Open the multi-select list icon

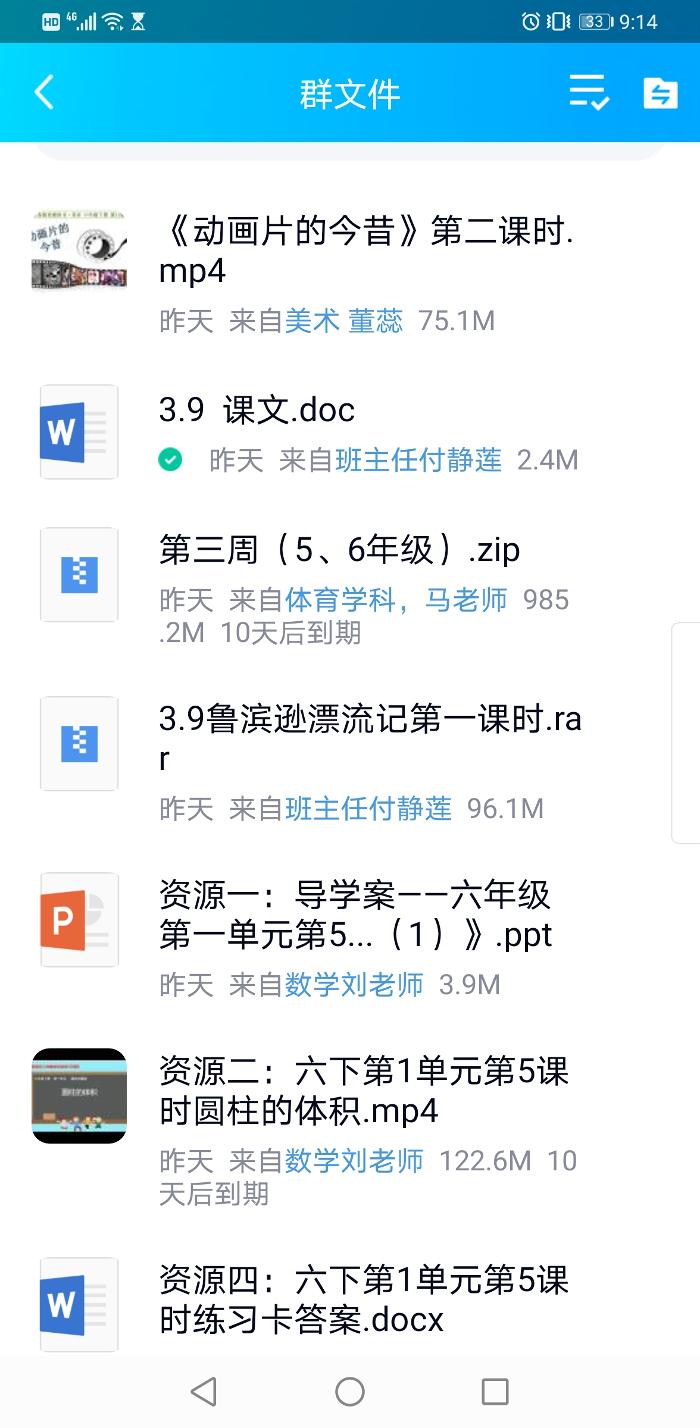[589, 93]
